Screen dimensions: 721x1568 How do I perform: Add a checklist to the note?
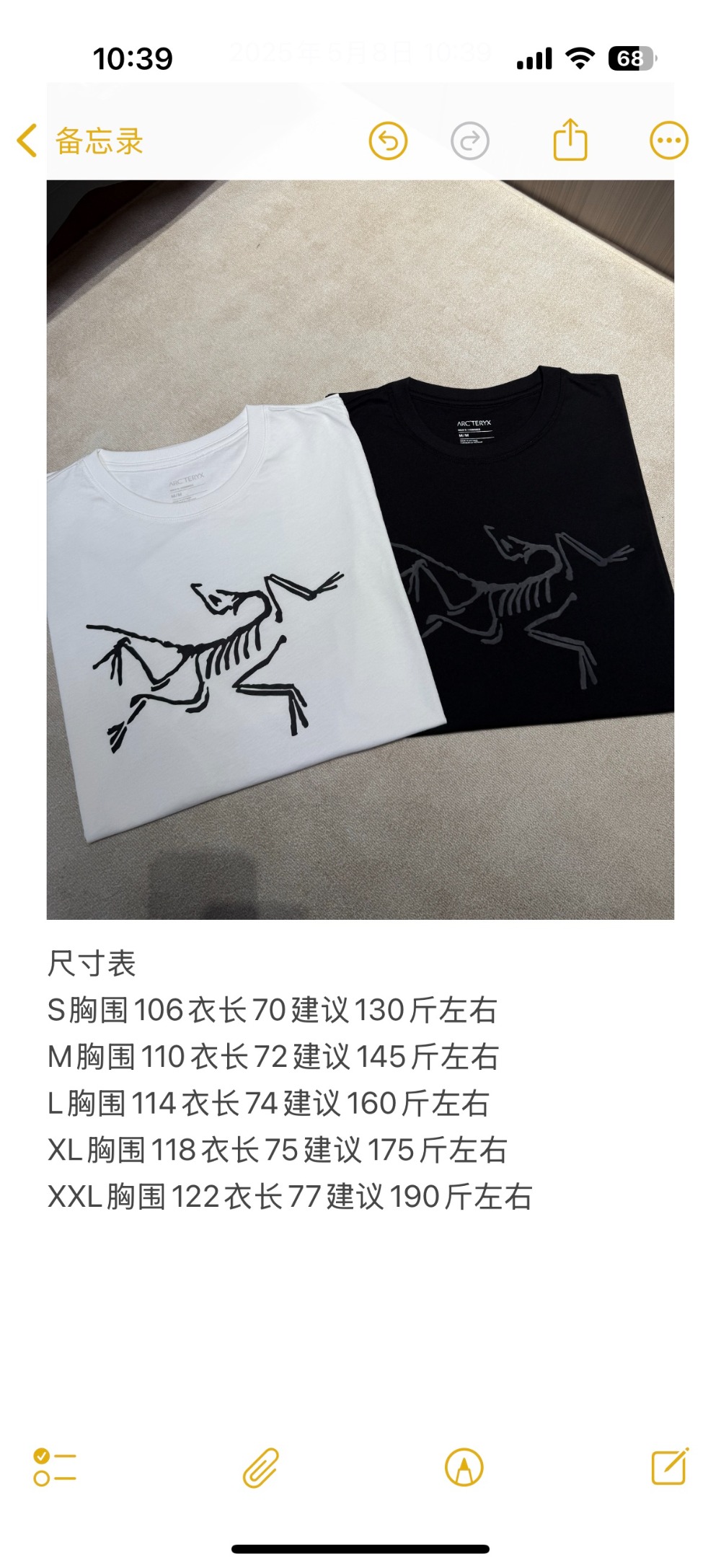coord(55,1467)
